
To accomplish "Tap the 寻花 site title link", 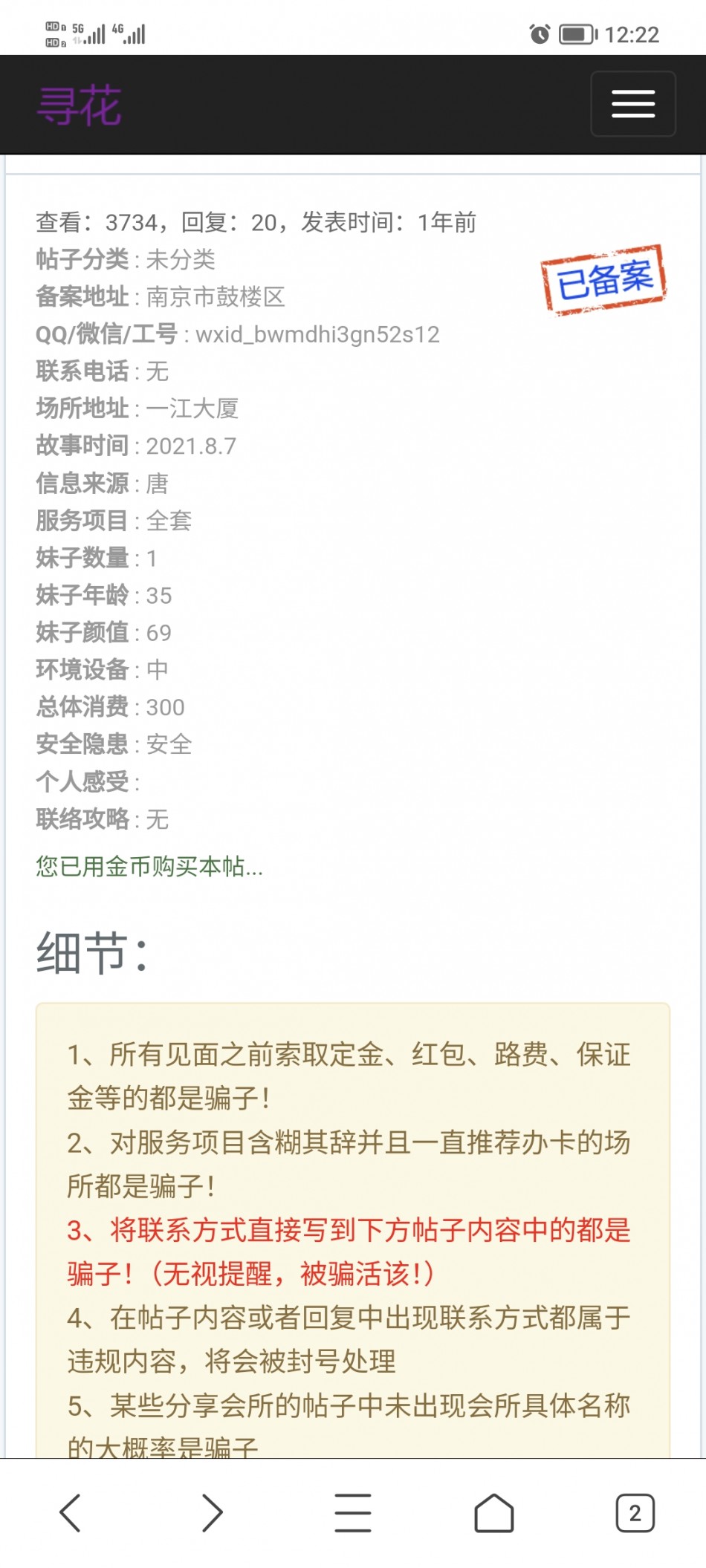I will pos(79,105).
